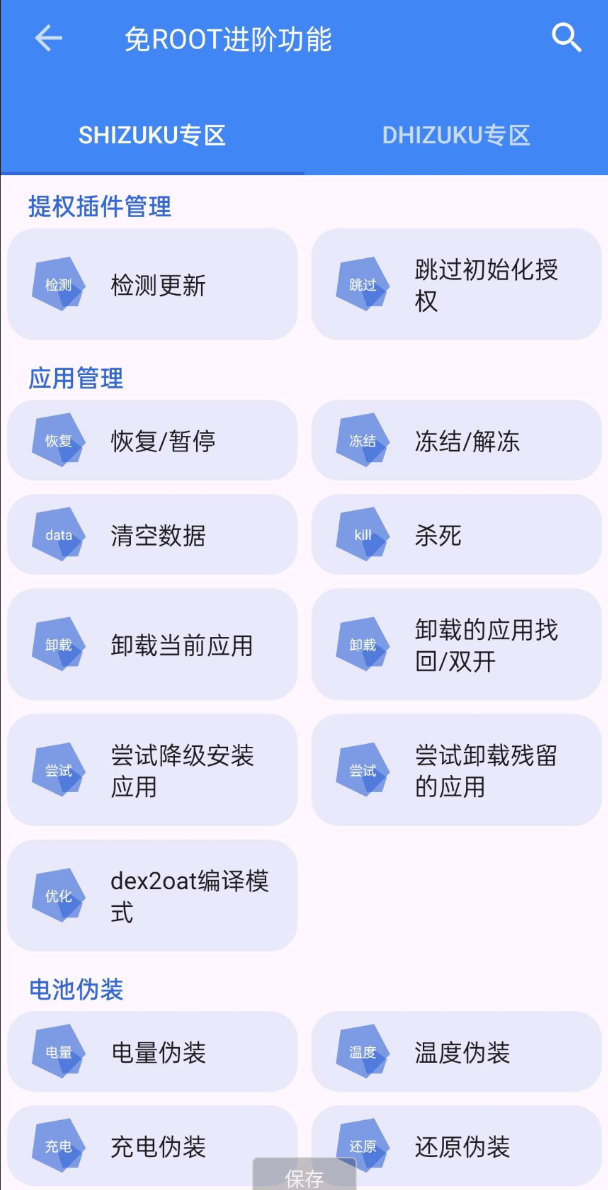Open the search icon in the app bar
The image size is (608, 1190).
click(x=566, y=39)
